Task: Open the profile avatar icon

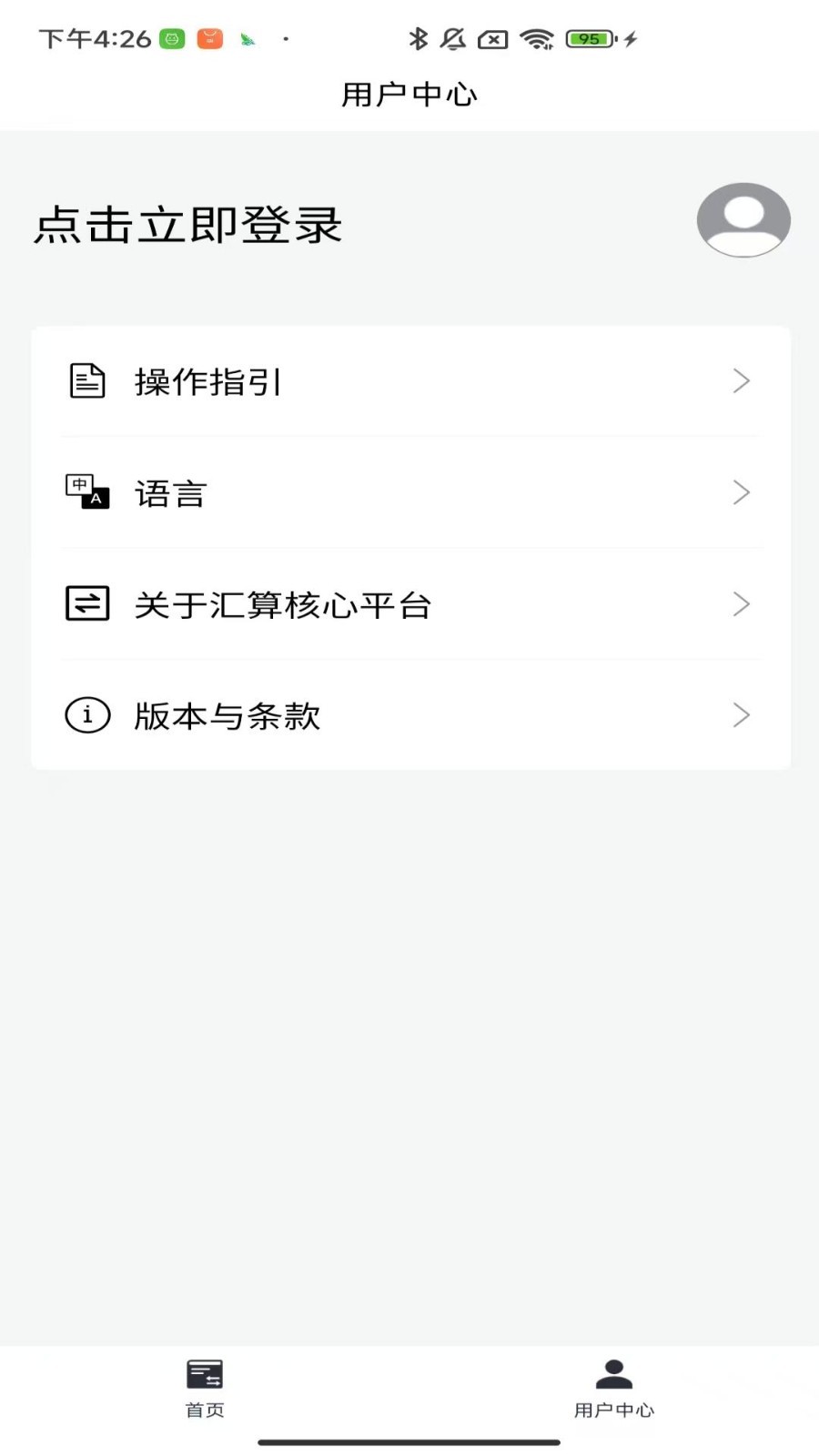Action: [743, 220]
